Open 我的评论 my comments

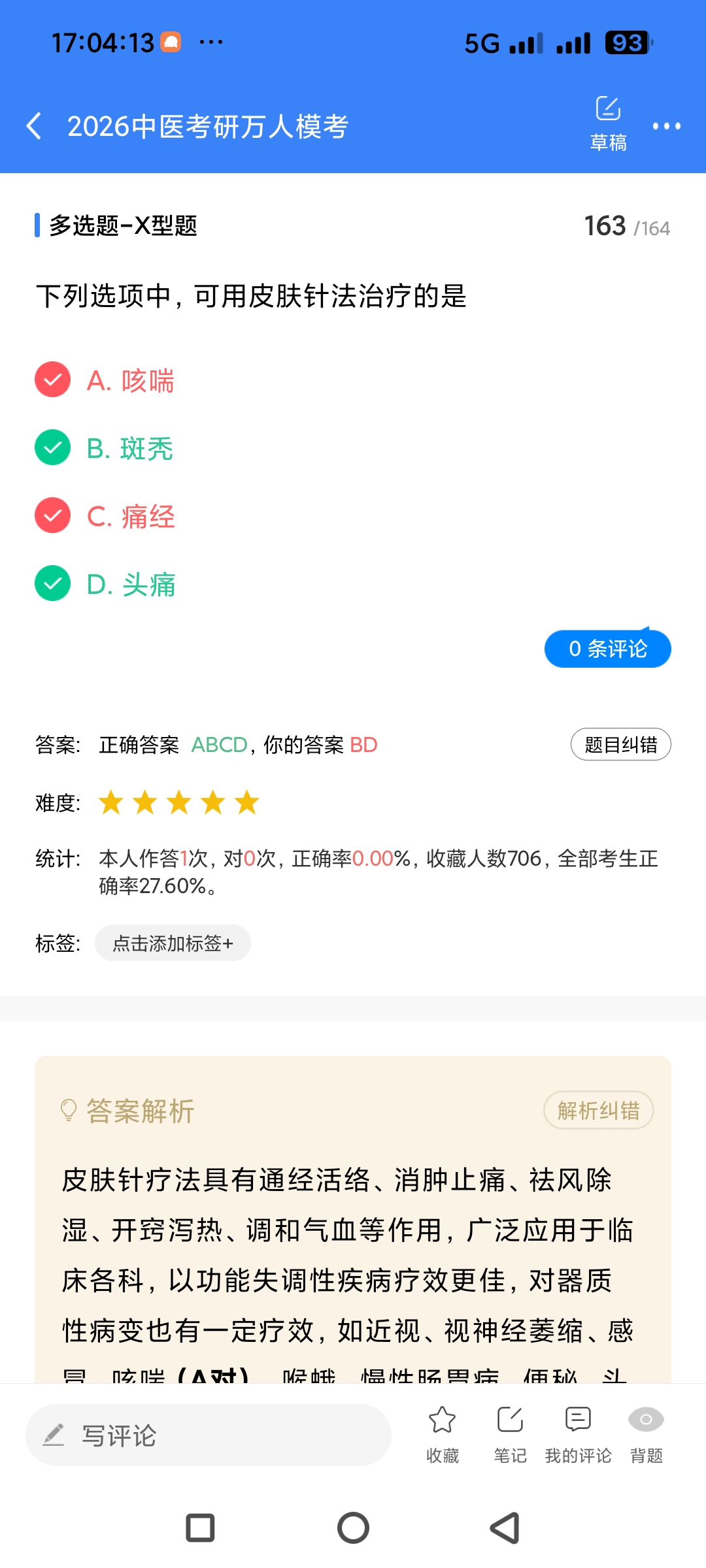[578, 1435]
